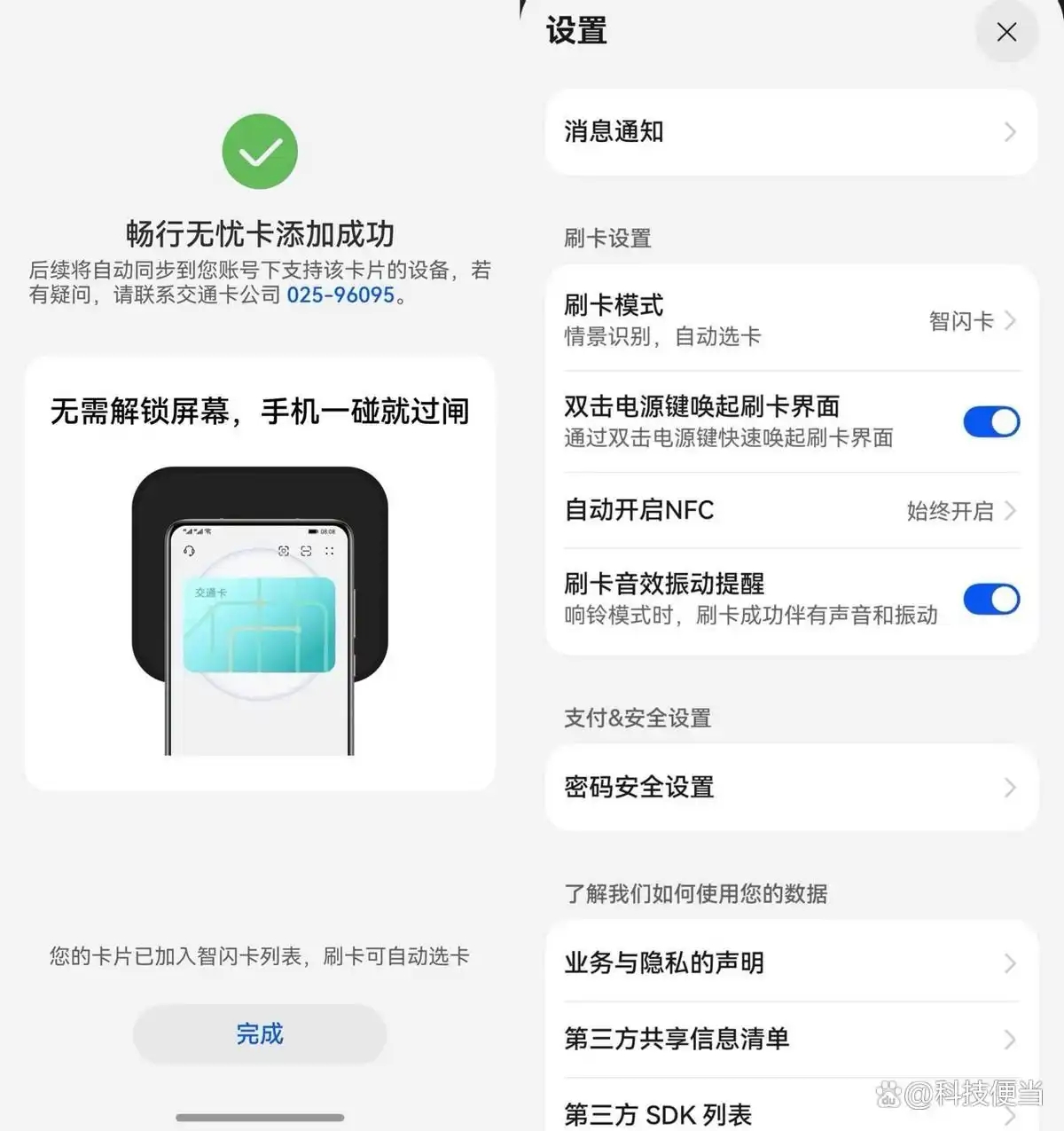Tap the 完成 button
This screenshot has width=1064, height=1131.
tap(260, 1033)
